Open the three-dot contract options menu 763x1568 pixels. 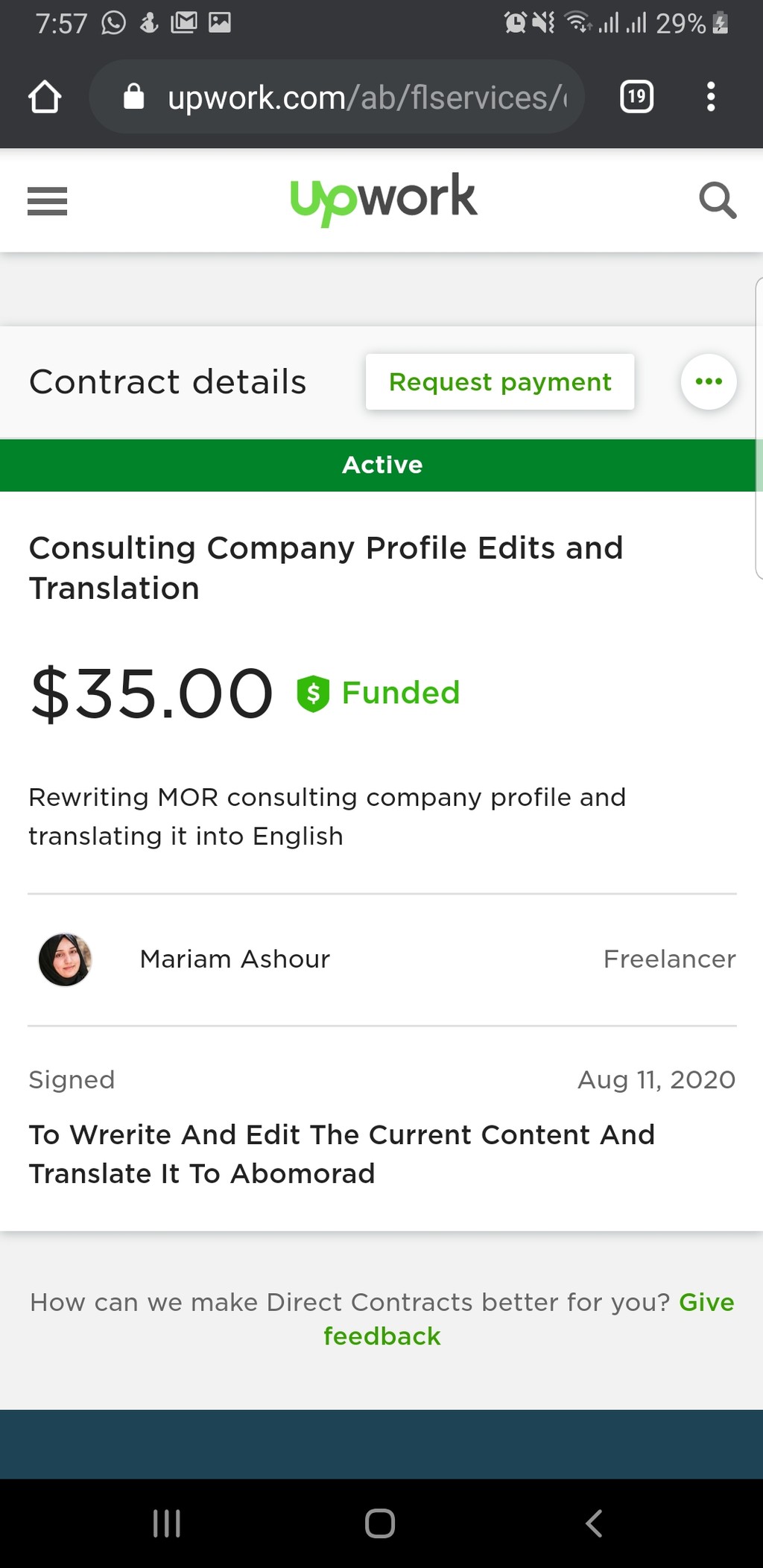tap(709, 381)
